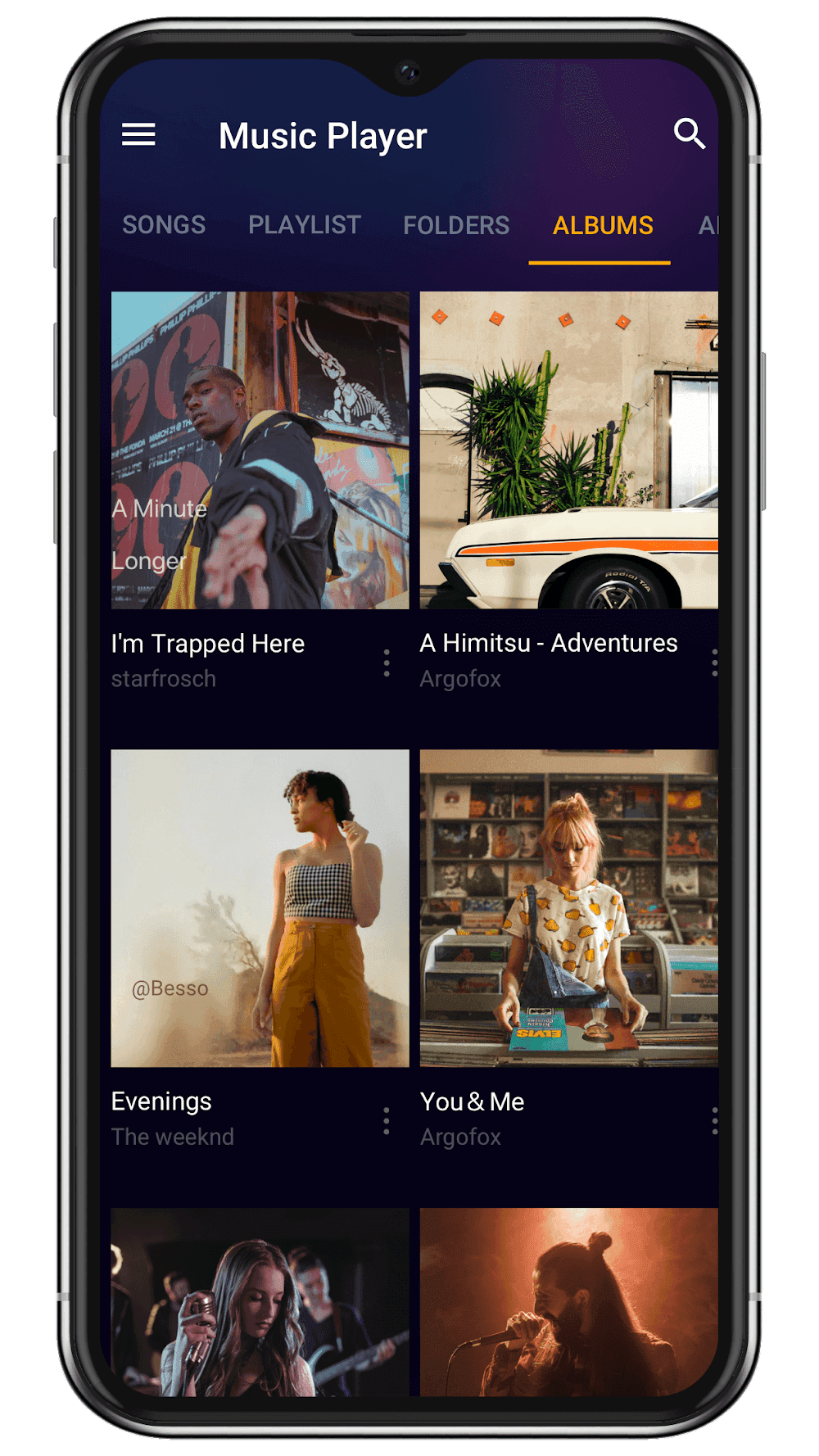Screen dimensions: 819x1456
Task: Open the album I'm Trapped Here
Action: (260, 450)
